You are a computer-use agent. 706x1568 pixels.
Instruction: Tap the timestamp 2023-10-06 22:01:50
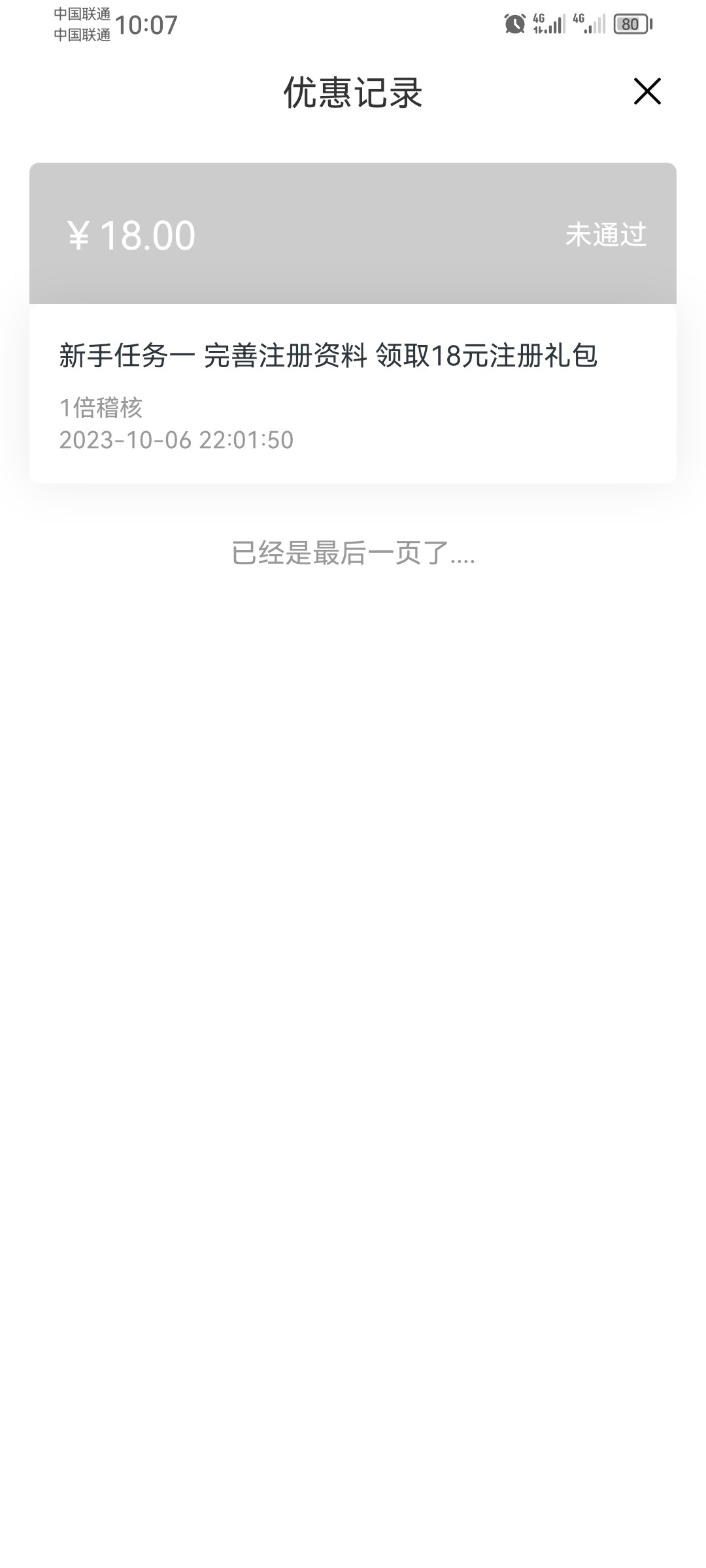(x=176, y=441)
